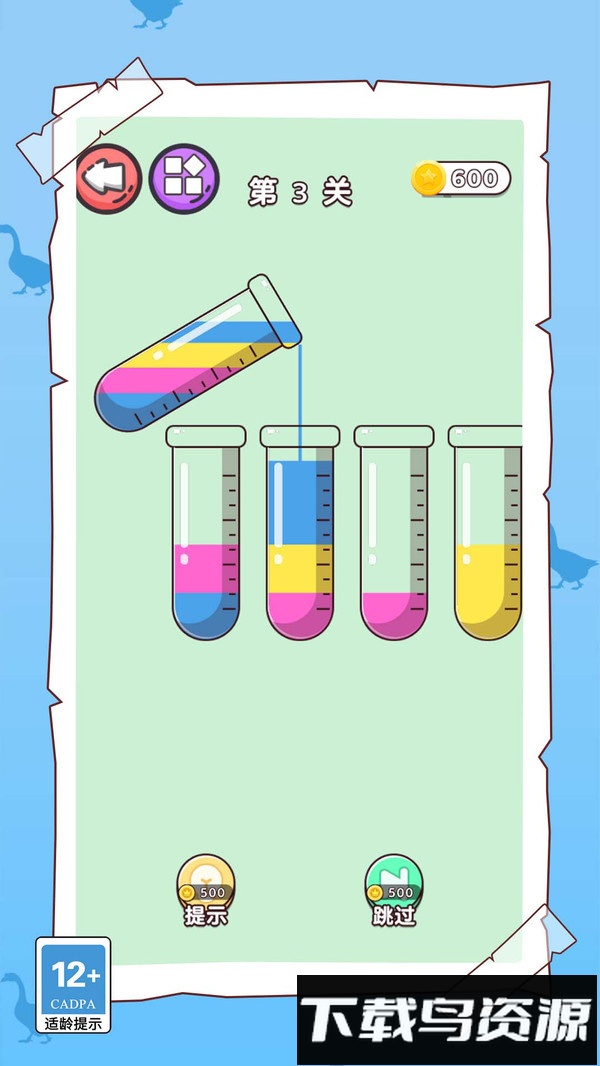This screenshot has height=1066, width=600.
Task: Select the tube with pink over blue
Action: click(x=207, y=540)
